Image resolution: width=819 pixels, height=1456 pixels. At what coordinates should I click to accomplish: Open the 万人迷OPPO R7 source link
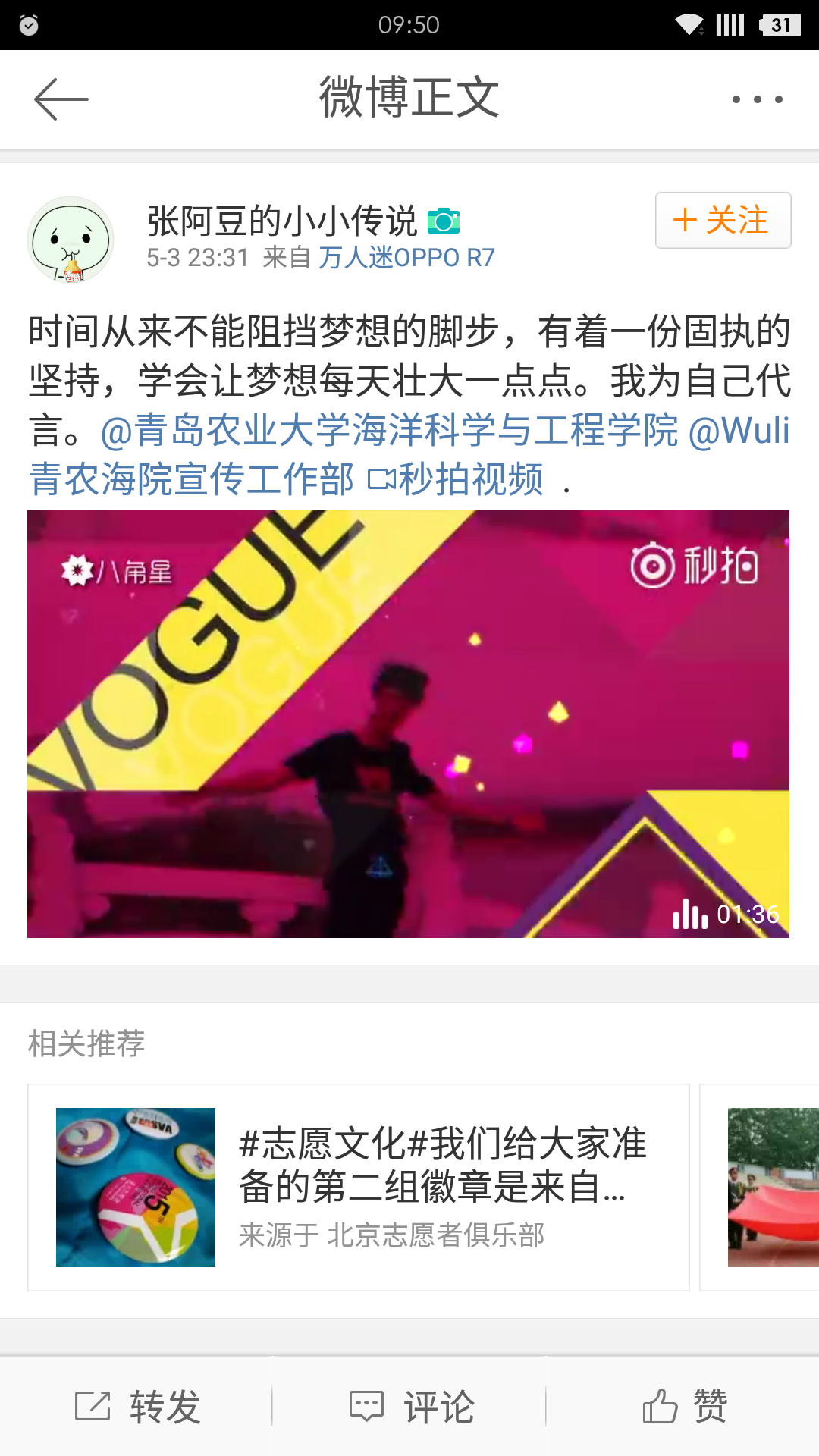tap(406, 258)
